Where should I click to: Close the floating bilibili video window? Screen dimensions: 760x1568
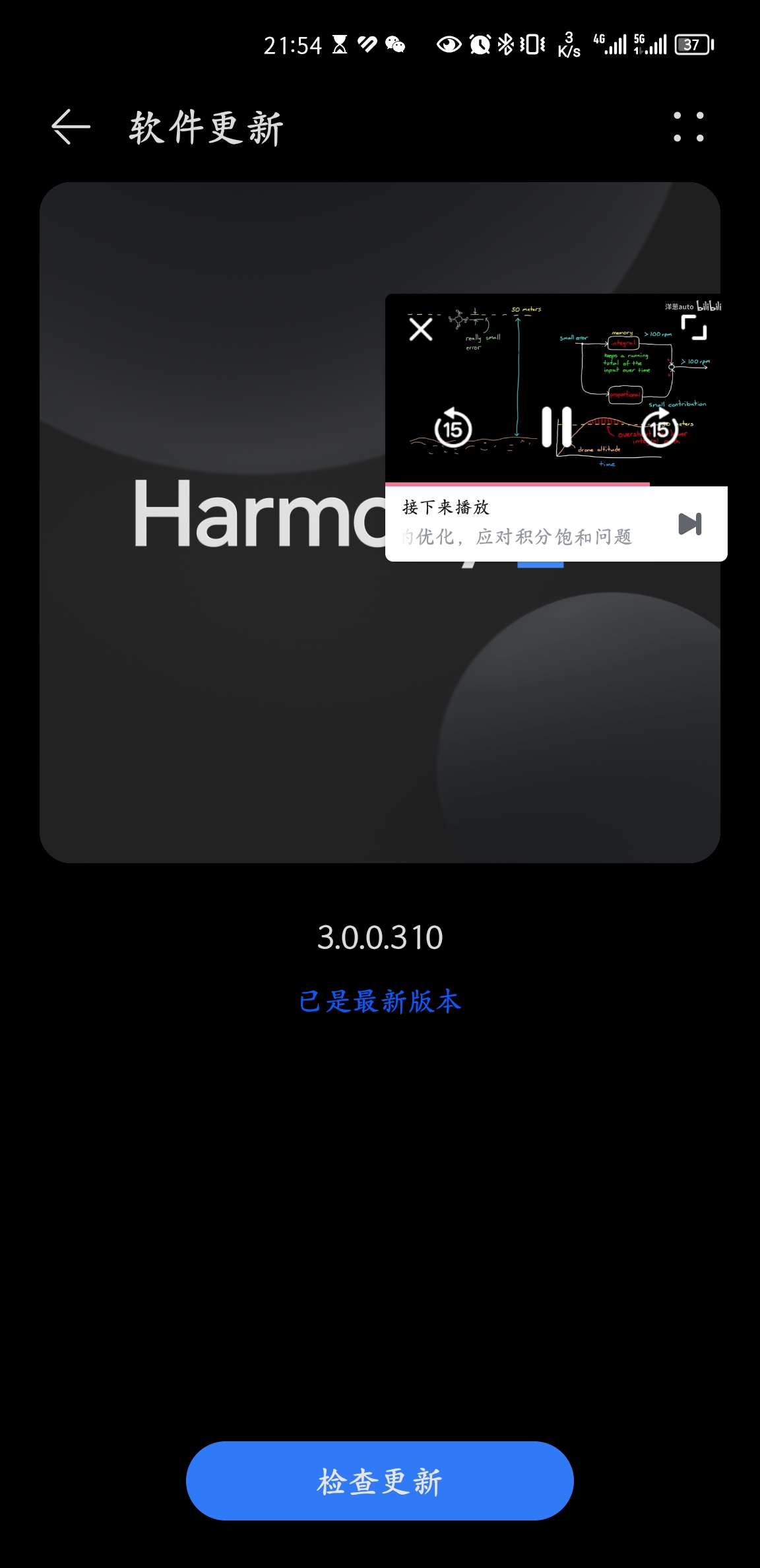421,329
